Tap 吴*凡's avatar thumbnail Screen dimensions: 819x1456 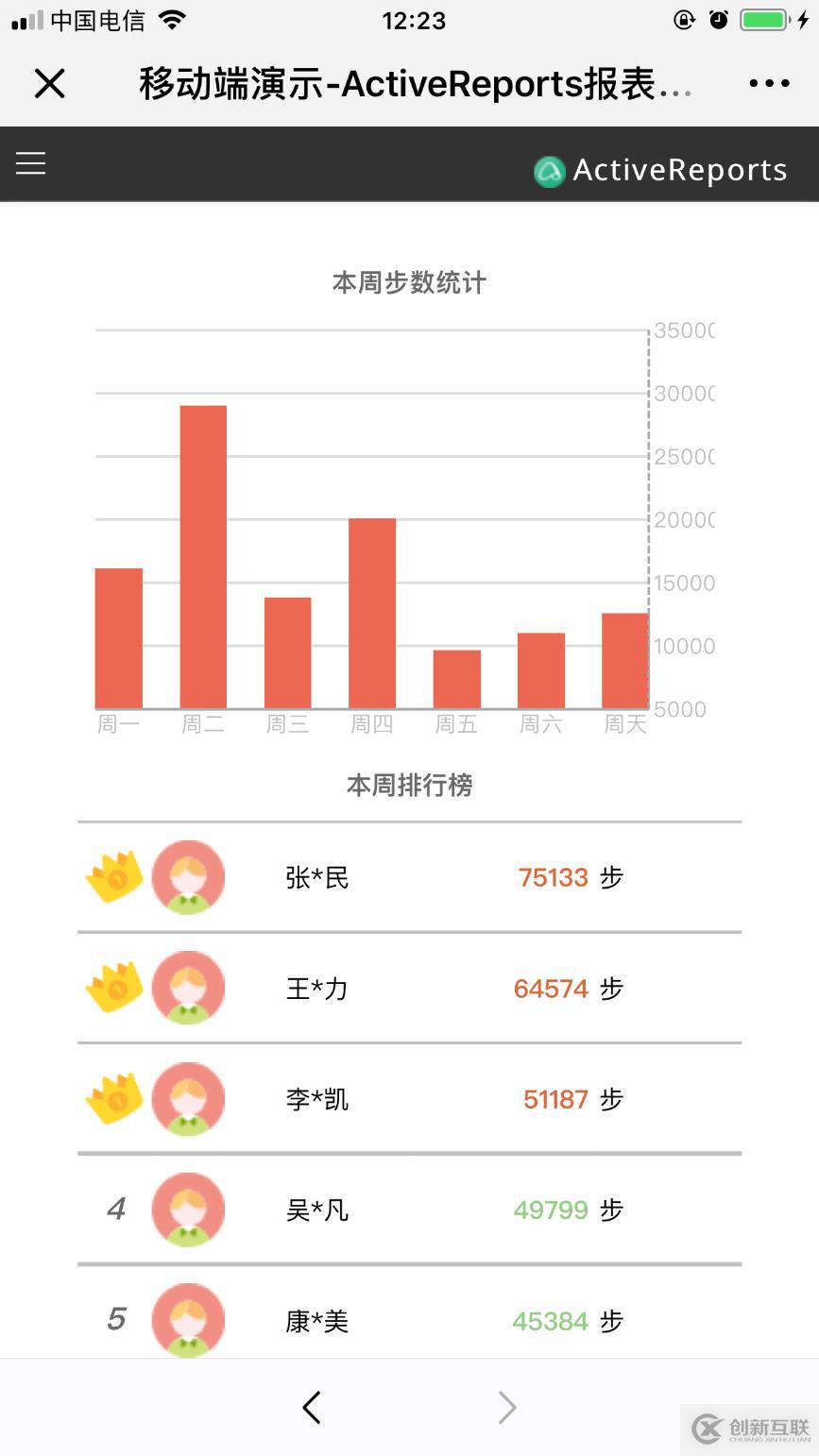pos(188,1210)
